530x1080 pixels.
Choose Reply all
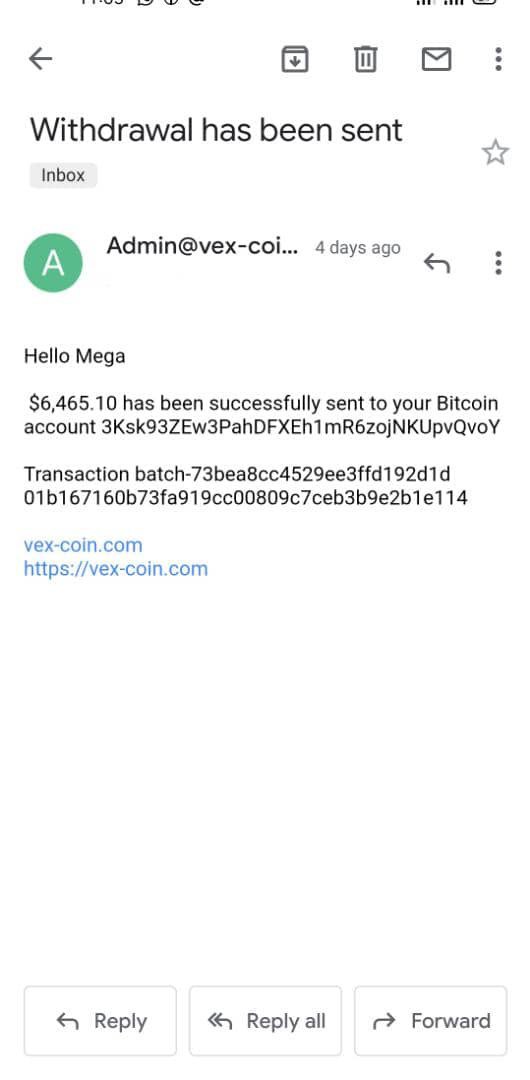(265, 1021)
